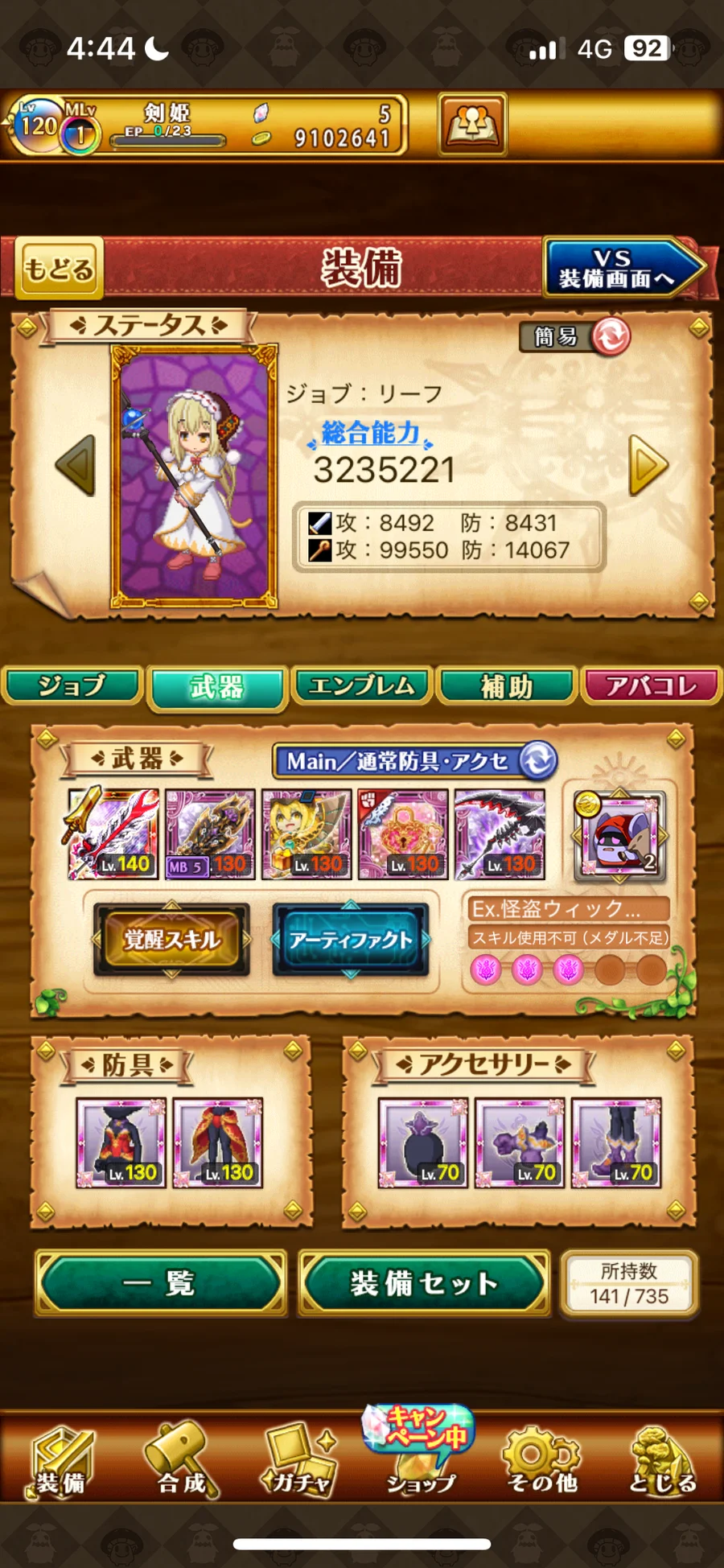Switch to the ジョブ tab

(x=72, y=686)
